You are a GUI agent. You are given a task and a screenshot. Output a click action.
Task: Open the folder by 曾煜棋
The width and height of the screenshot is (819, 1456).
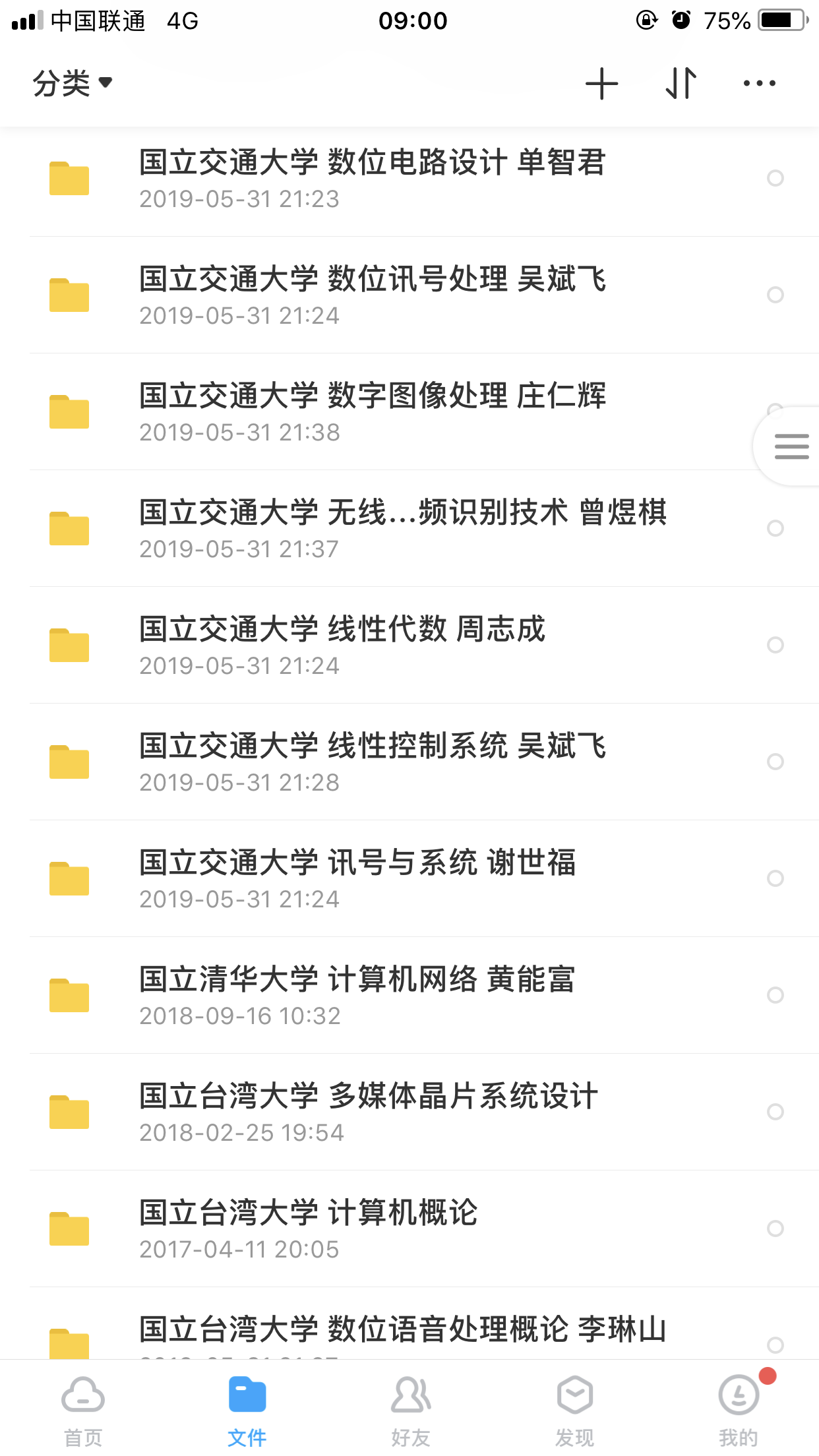click(402, 528)
